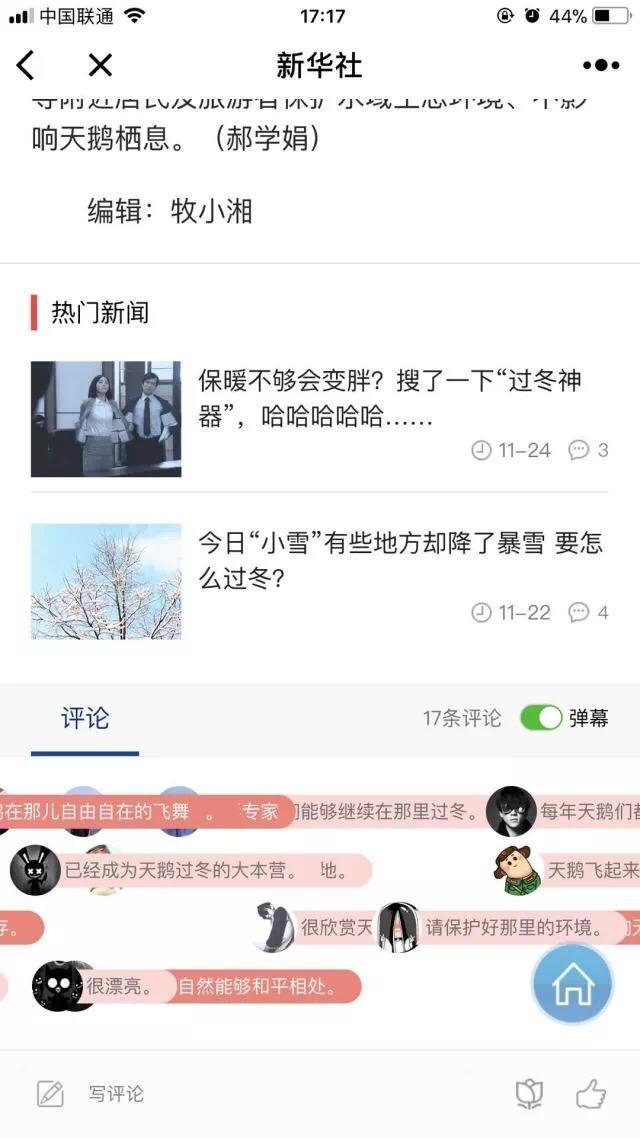Like this article with the thumbs-up icon
Viewport: 640px width, 1138px height.
point(591,1094)
